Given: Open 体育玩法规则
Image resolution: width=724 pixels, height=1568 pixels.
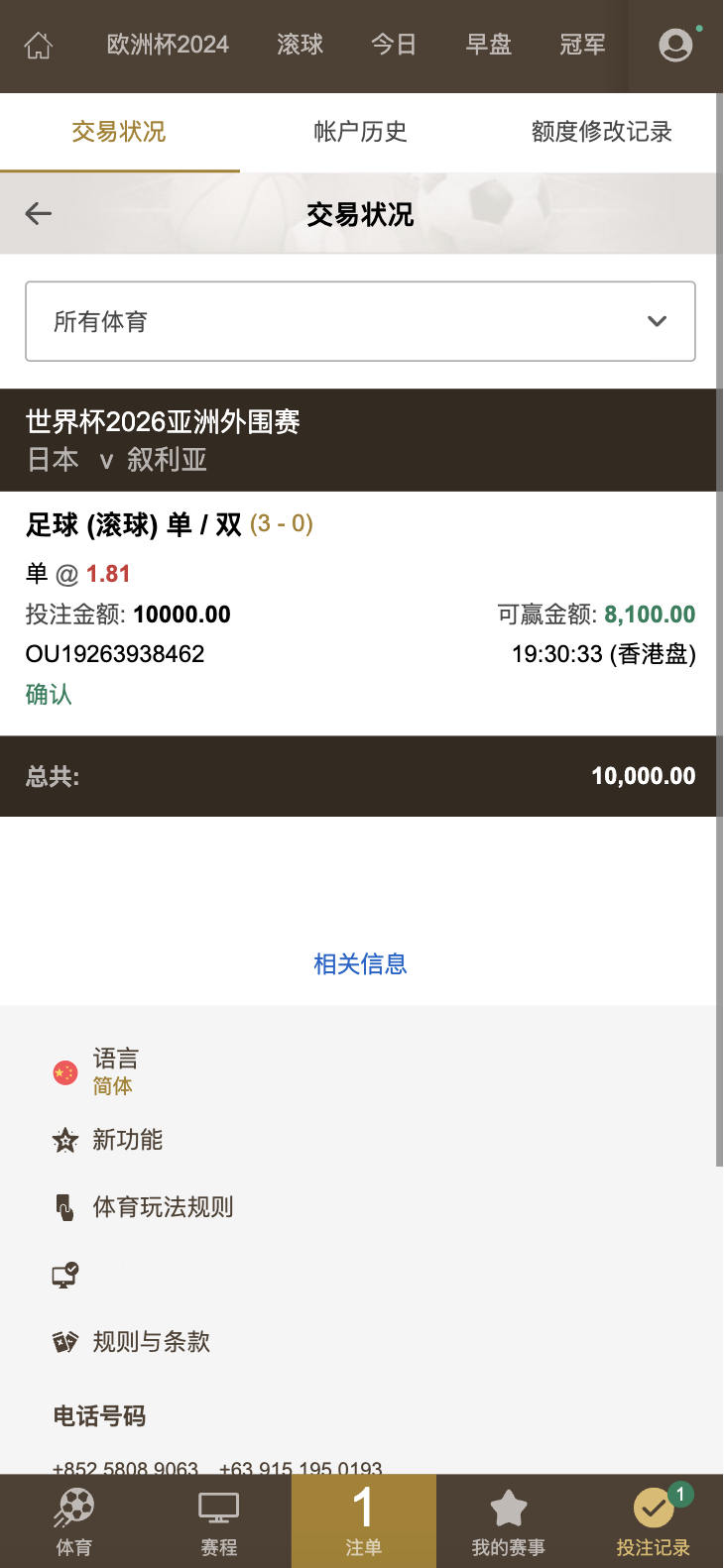Looking at the screenshot, I should pyautogui.click(x=163, y=1207).
